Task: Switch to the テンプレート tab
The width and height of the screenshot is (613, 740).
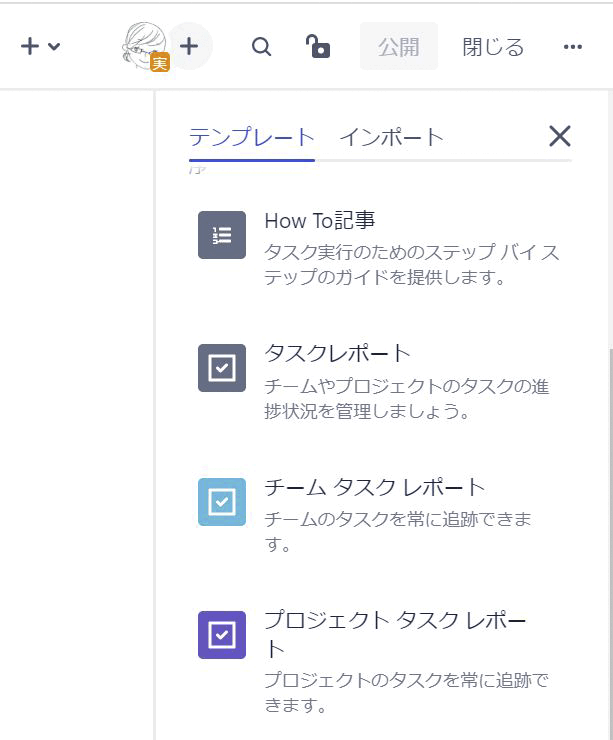Action: (252, 137)
